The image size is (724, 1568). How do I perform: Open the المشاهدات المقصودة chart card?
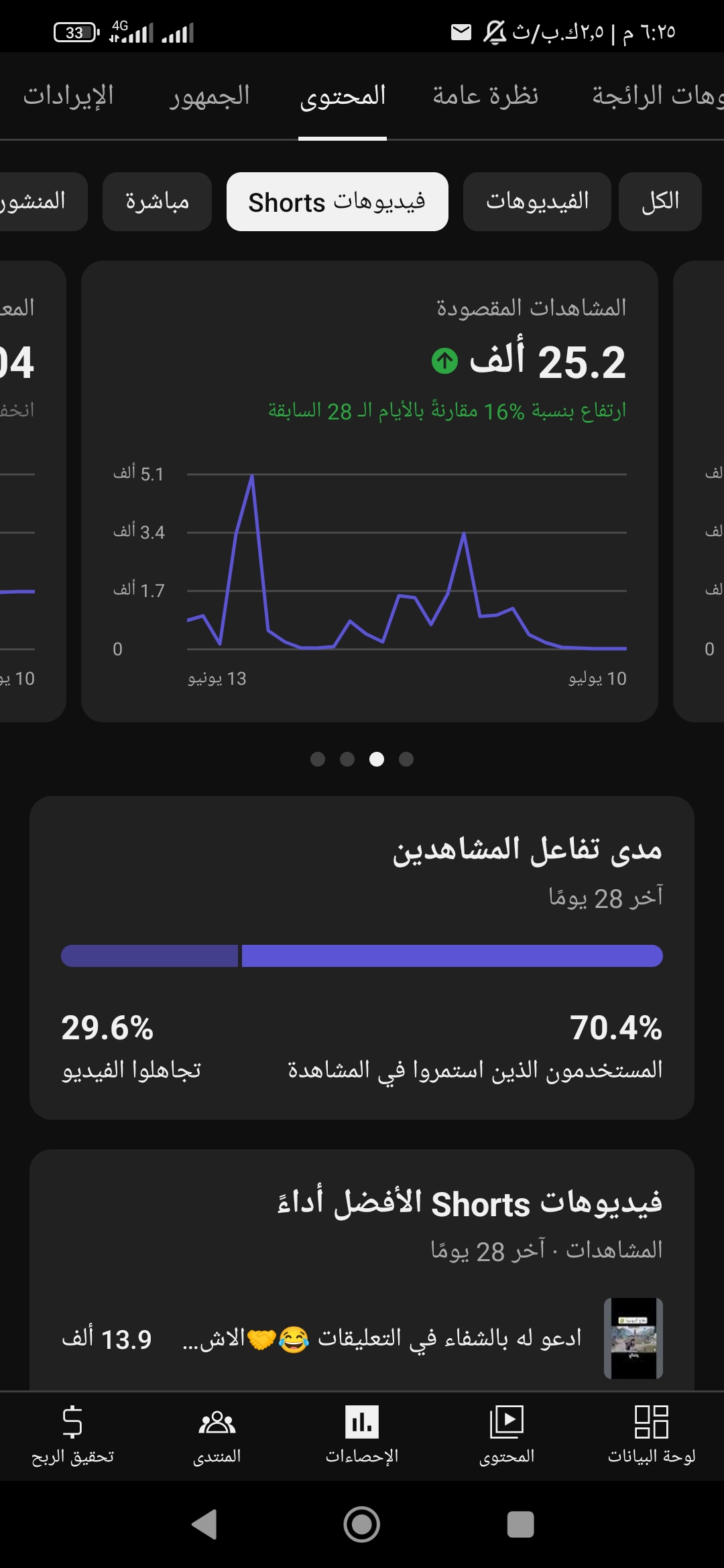click(x=369, y=491)
